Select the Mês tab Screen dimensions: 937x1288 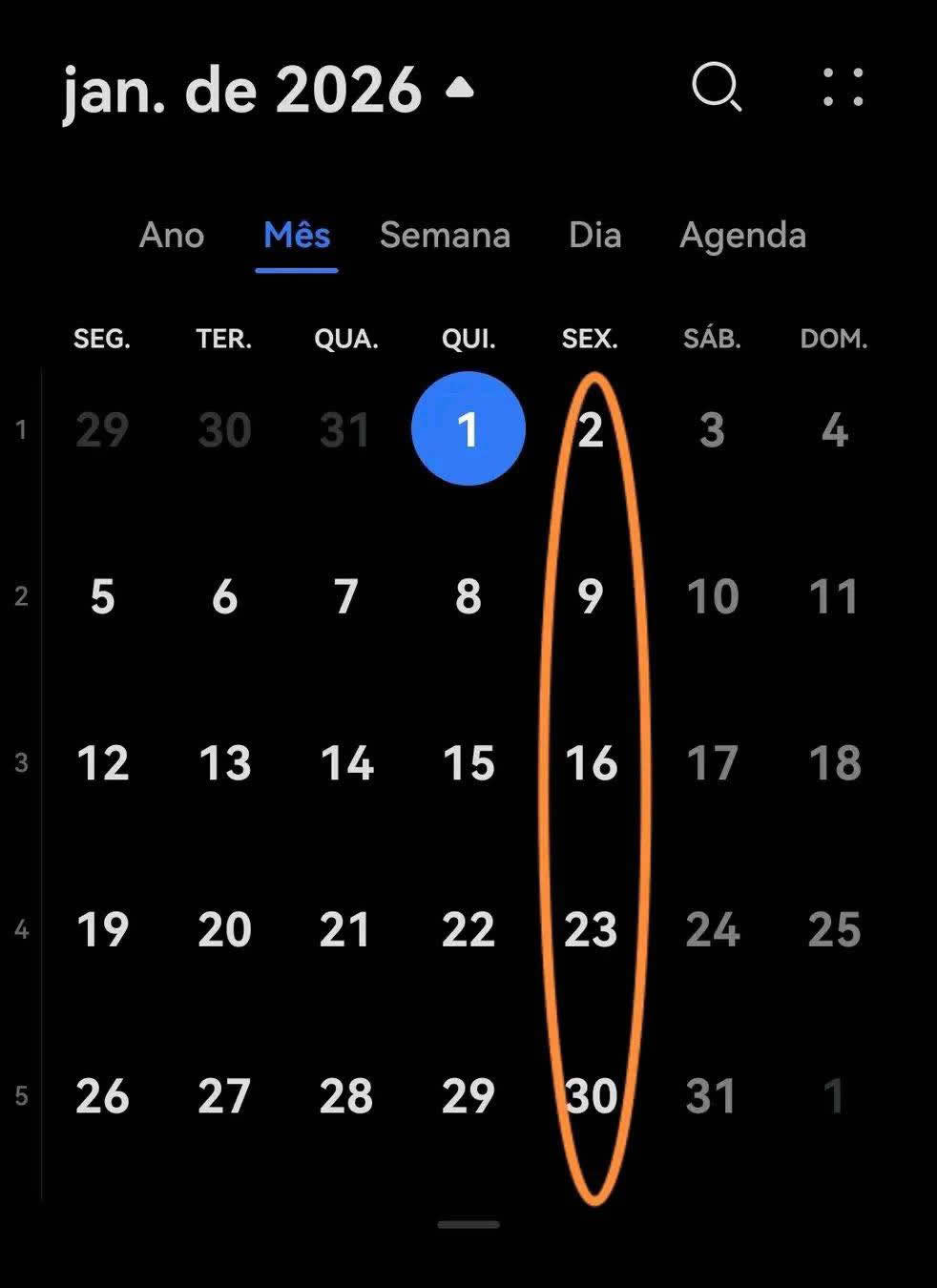297,236
